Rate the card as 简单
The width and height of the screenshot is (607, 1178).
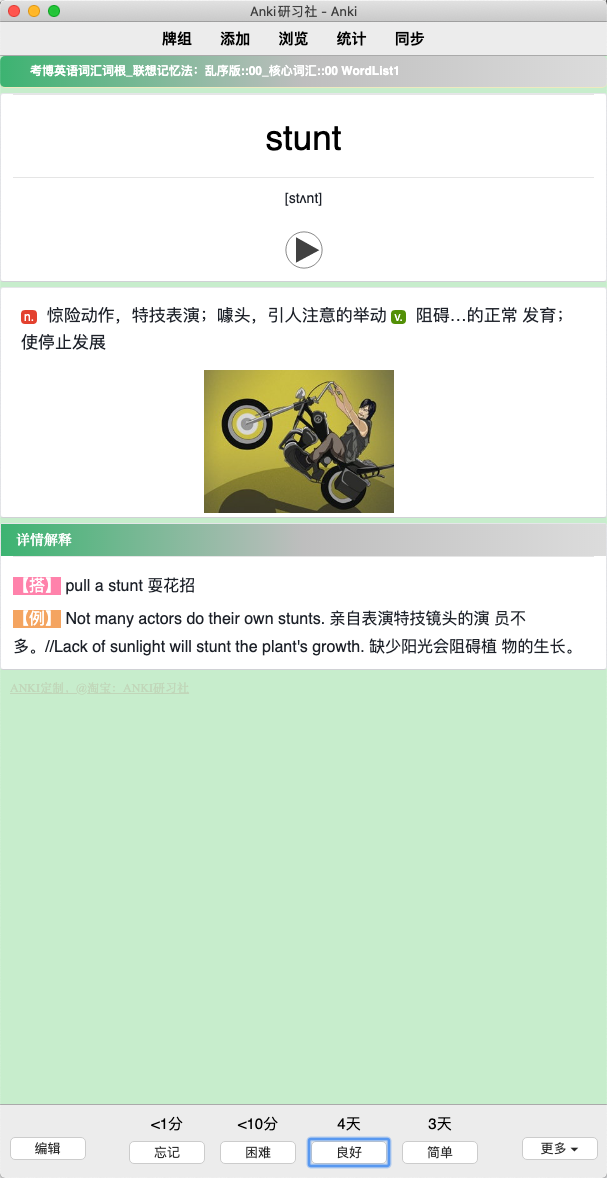point(439,1152)
